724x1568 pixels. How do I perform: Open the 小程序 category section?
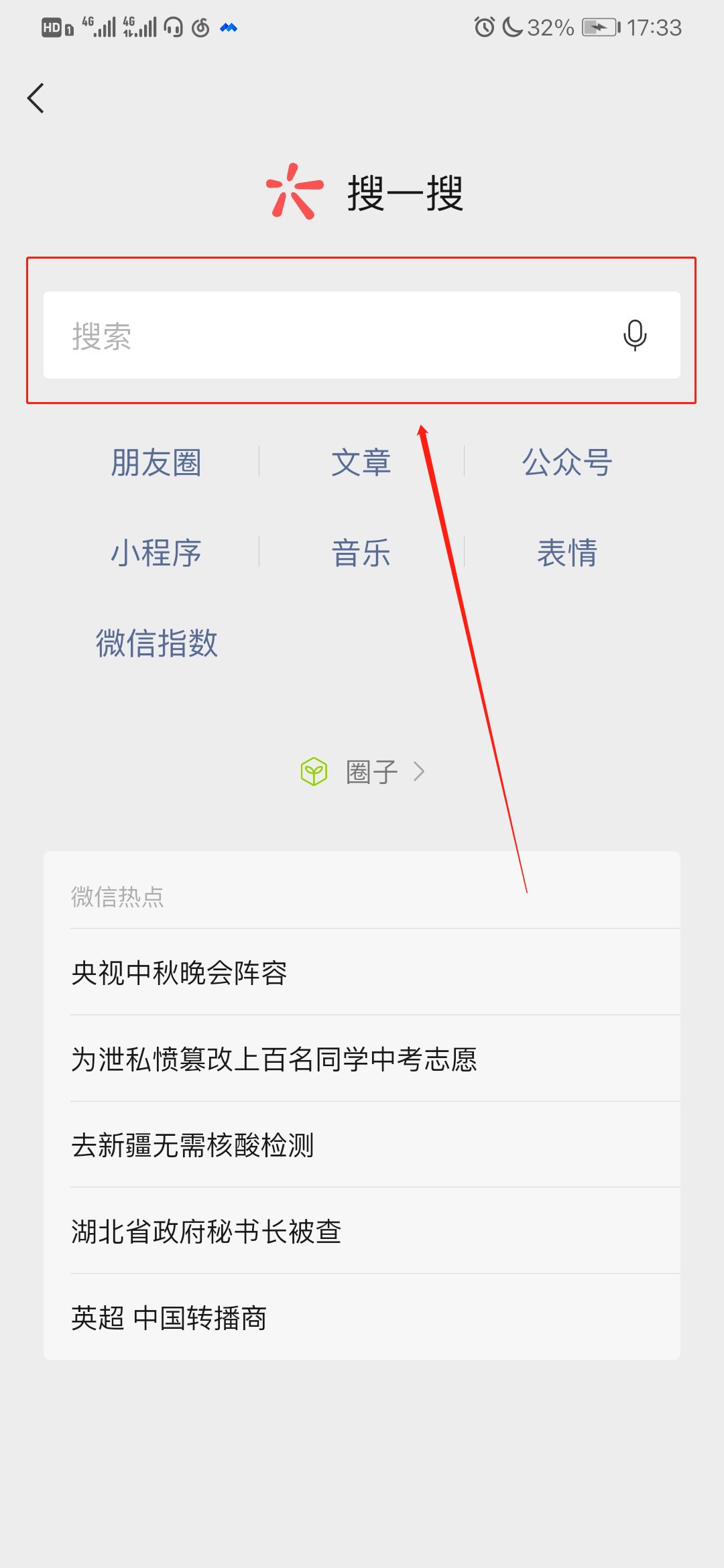pyautogui.click(x=158, y=551)
